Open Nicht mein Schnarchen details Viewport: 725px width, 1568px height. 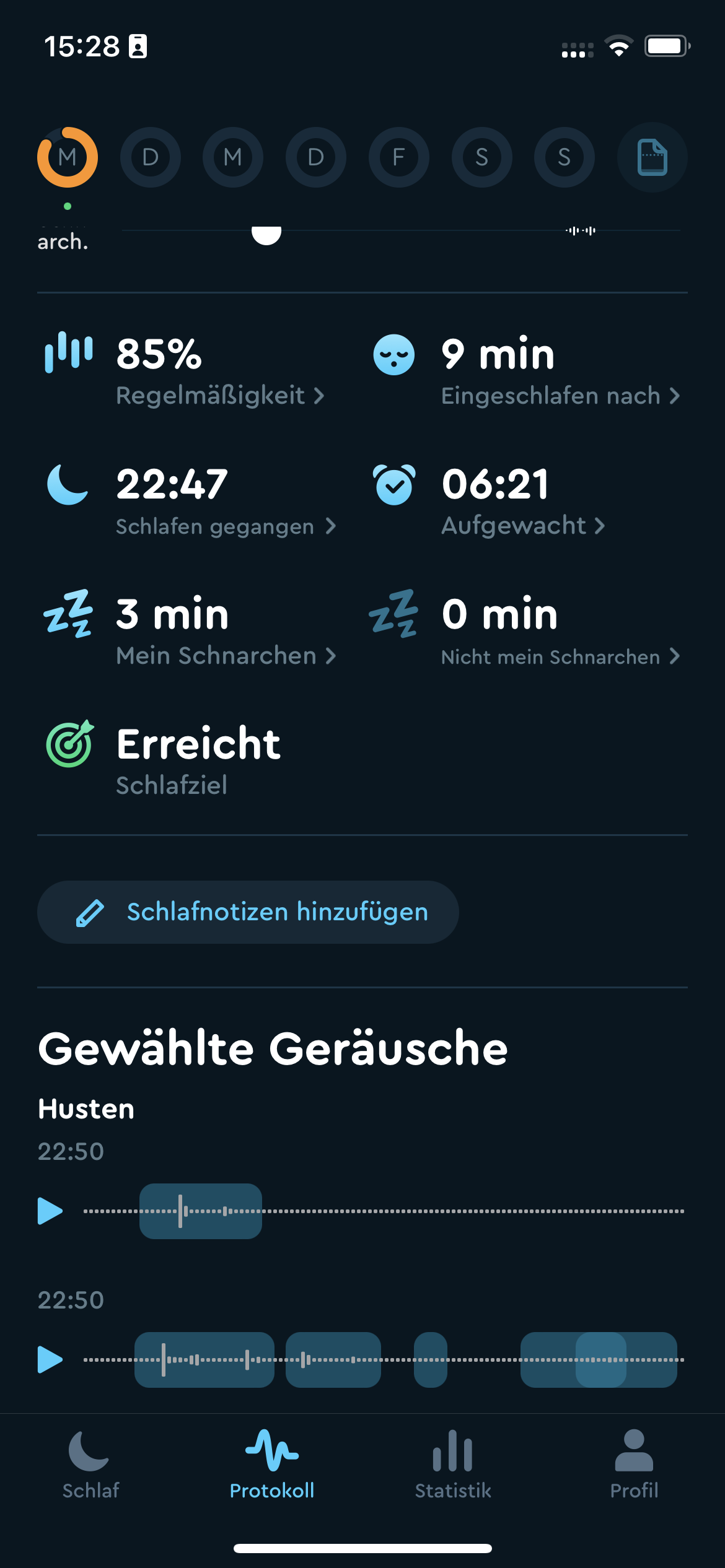pos(560,656)
